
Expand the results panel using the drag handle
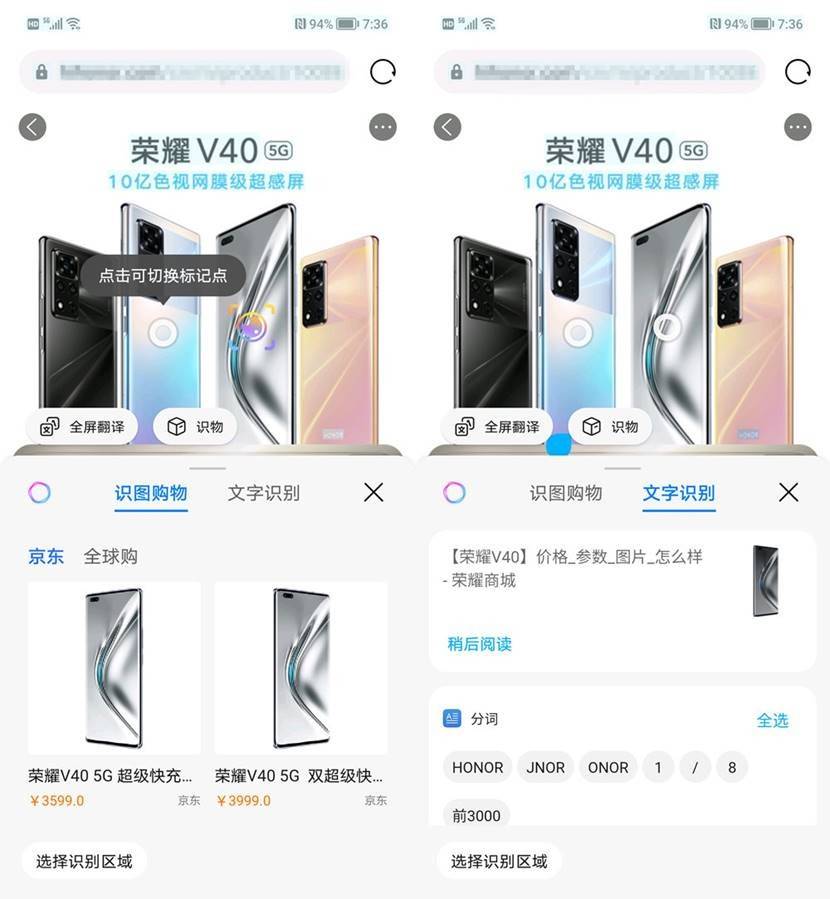(207, 466)
